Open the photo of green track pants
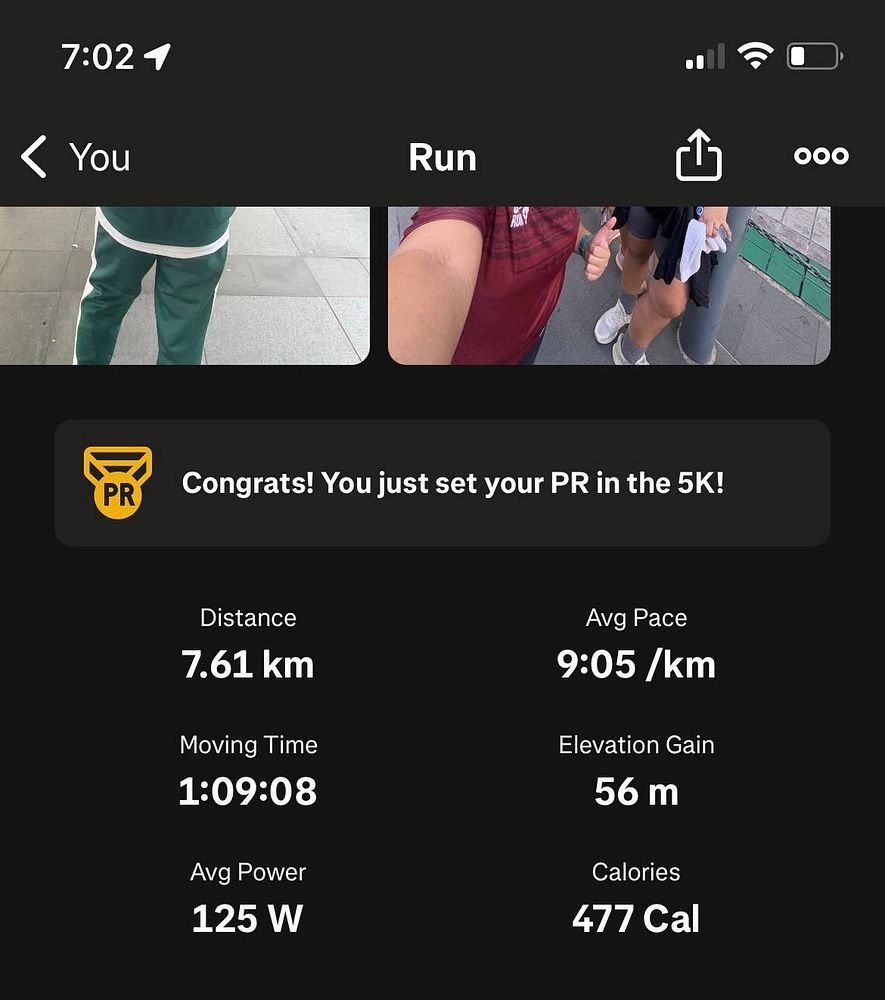Viewport: 885px width, 1000px height. point(184,285)
